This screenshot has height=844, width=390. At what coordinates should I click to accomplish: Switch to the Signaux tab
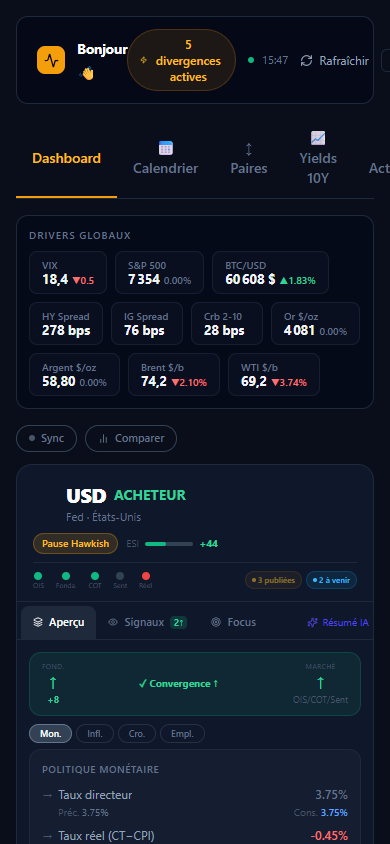[x=147, y=622]
